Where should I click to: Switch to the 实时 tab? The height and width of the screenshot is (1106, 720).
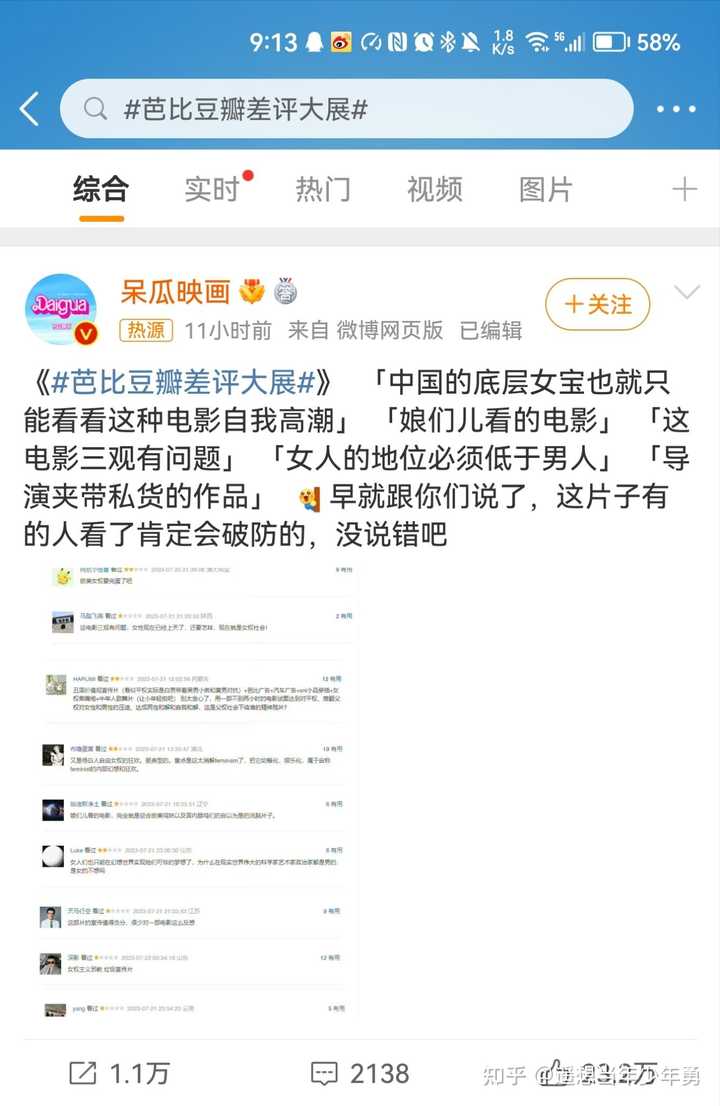212,189
